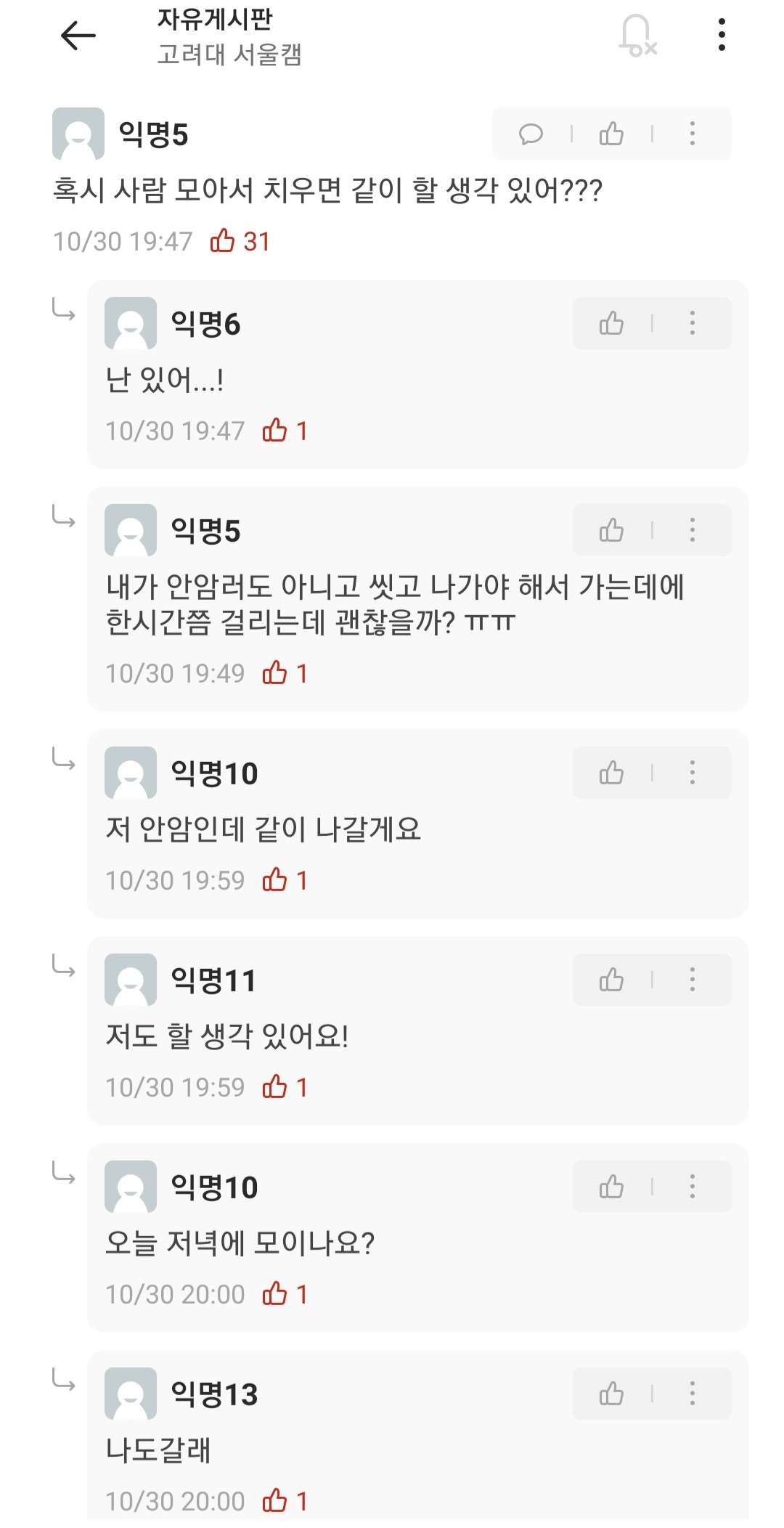
Task: Open more options on 익명13's reply
Action: (x=692, y=1394)
